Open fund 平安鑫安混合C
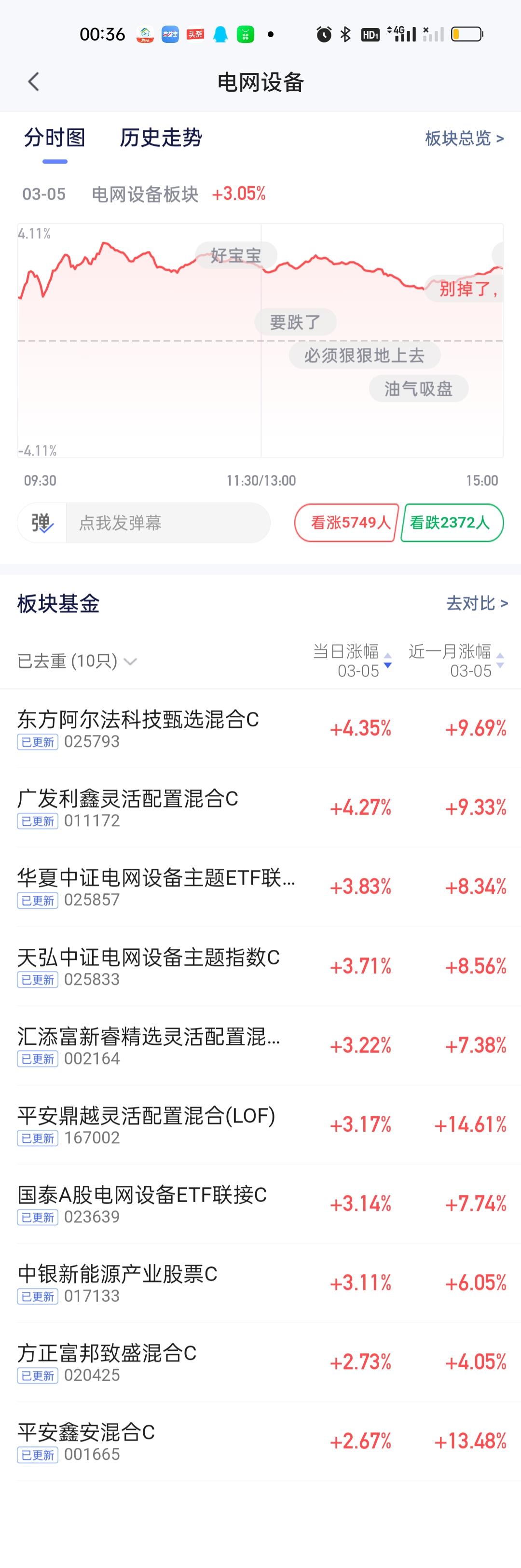Screen dimensions: 521x1568 (260, 1442)
